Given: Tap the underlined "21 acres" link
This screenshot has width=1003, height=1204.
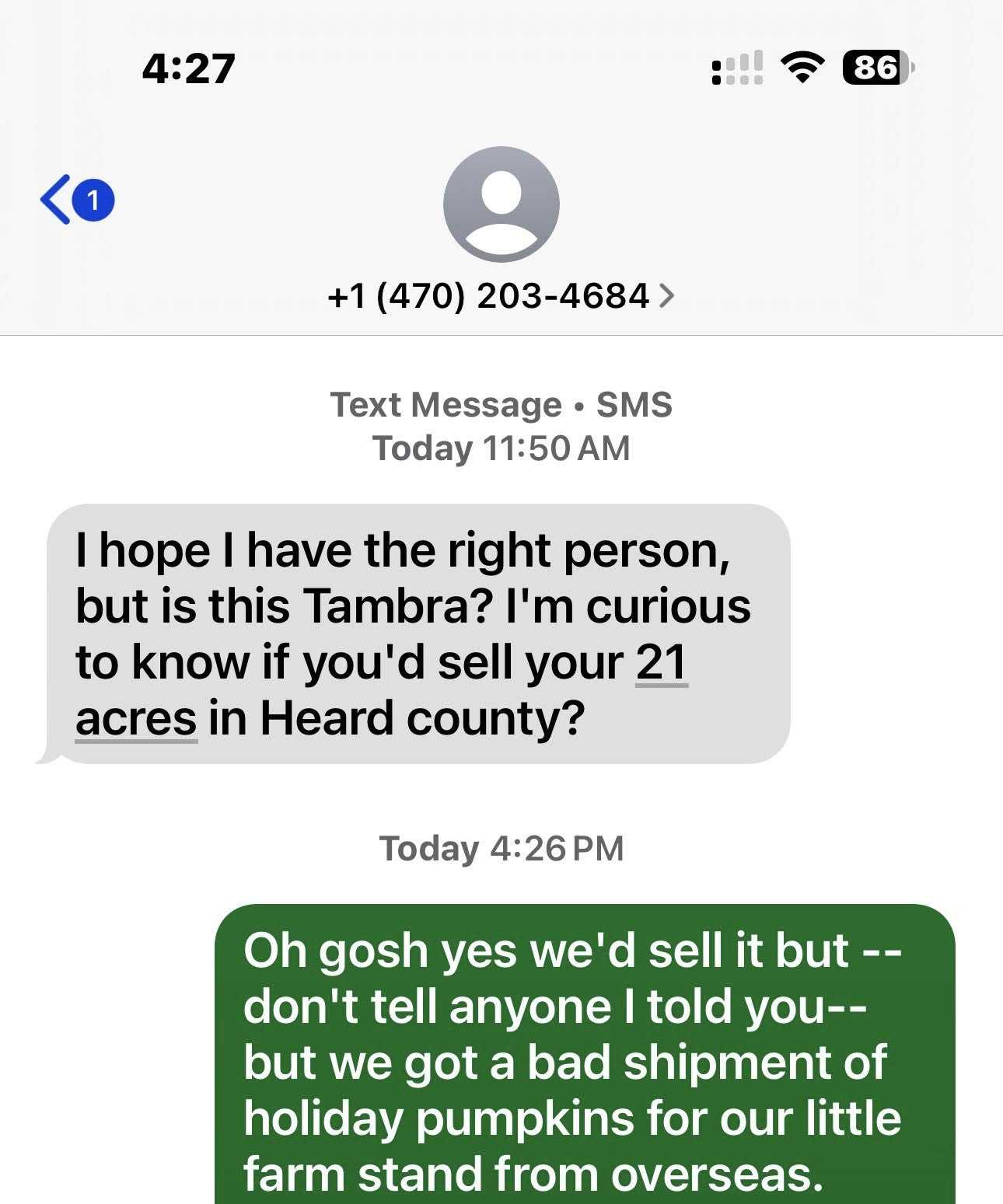Looking at the screenshot, I should click(x=661, y=663).
